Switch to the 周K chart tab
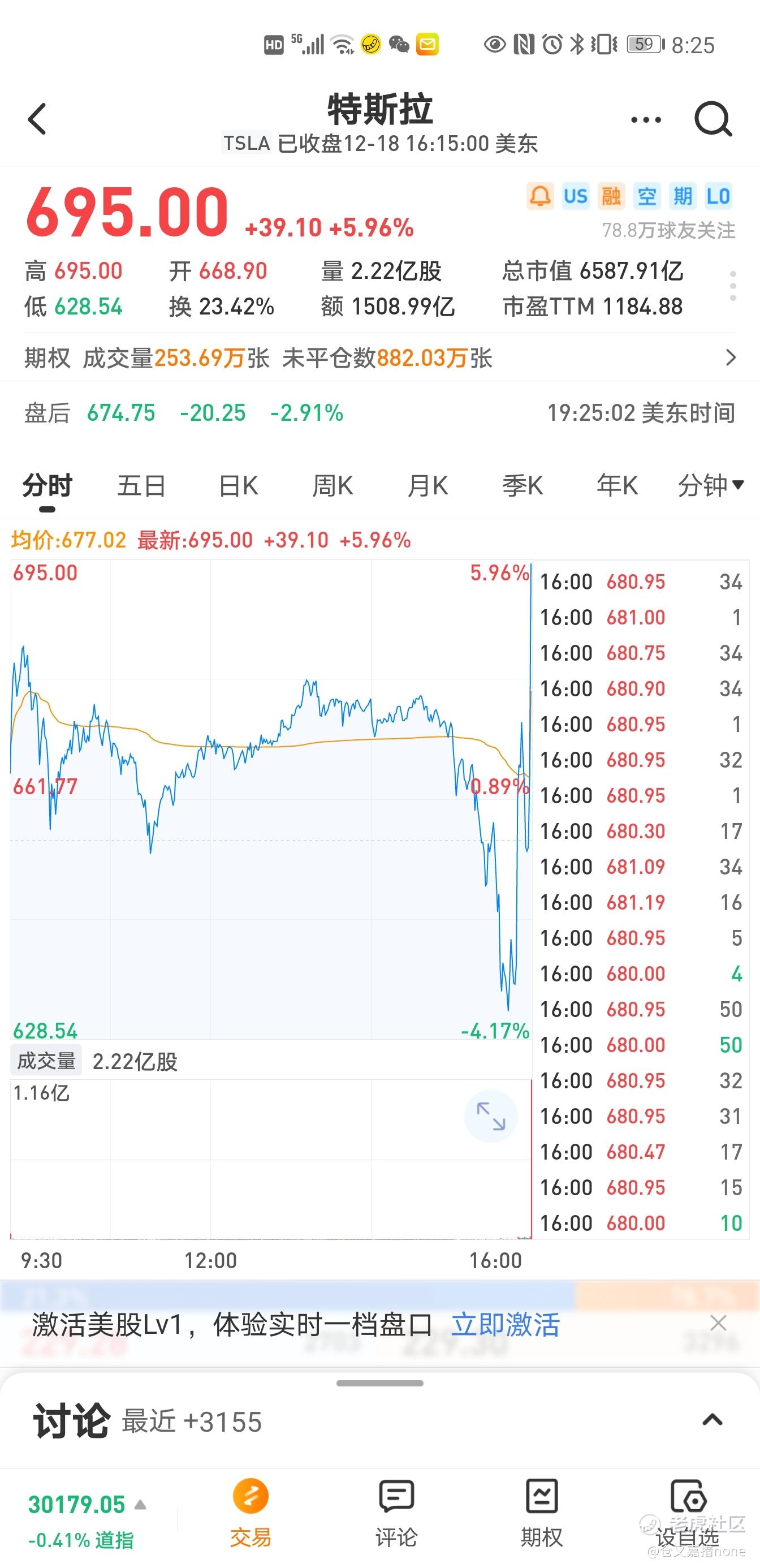The width and height of the screenshot is (760, 1568). [x=332, y=486]
